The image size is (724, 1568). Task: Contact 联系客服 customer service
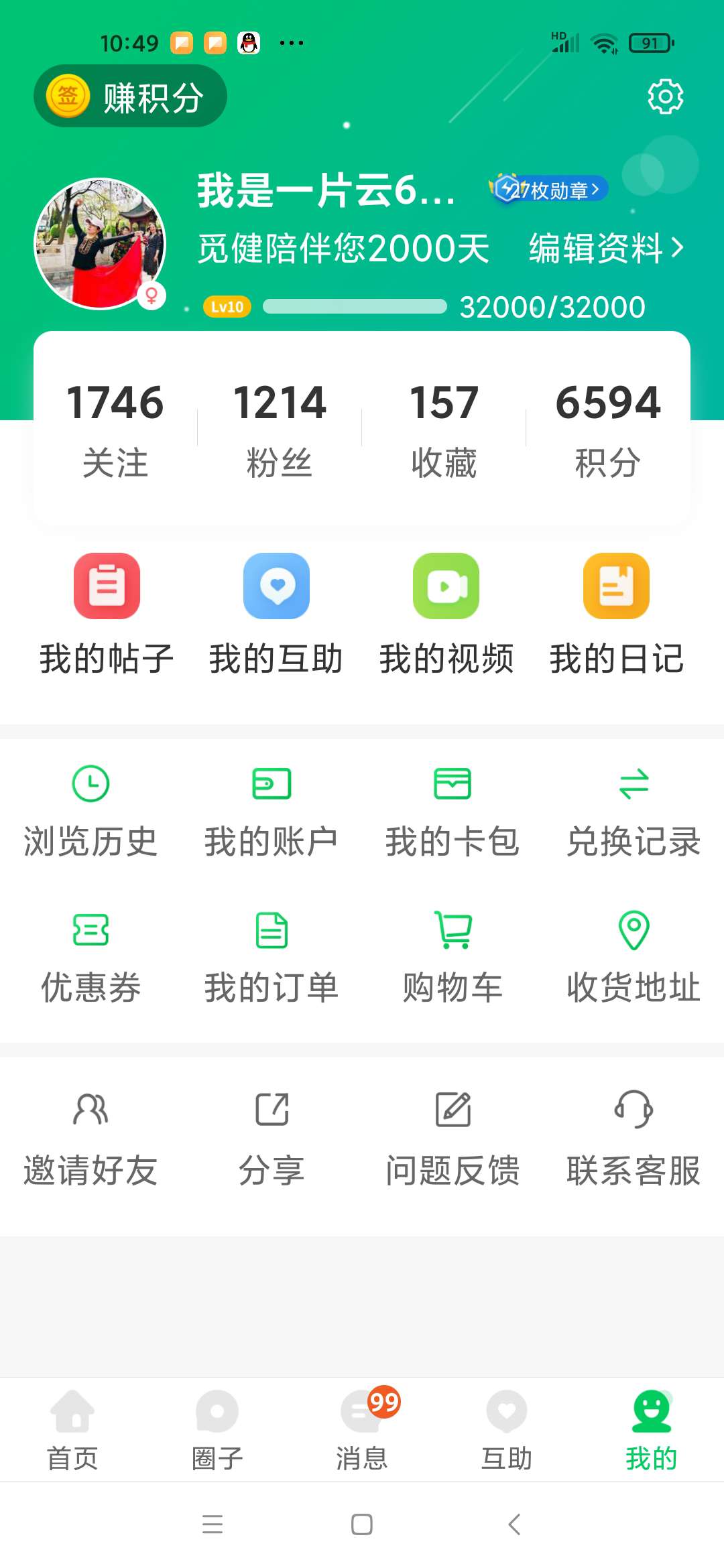coord(633,1139)
